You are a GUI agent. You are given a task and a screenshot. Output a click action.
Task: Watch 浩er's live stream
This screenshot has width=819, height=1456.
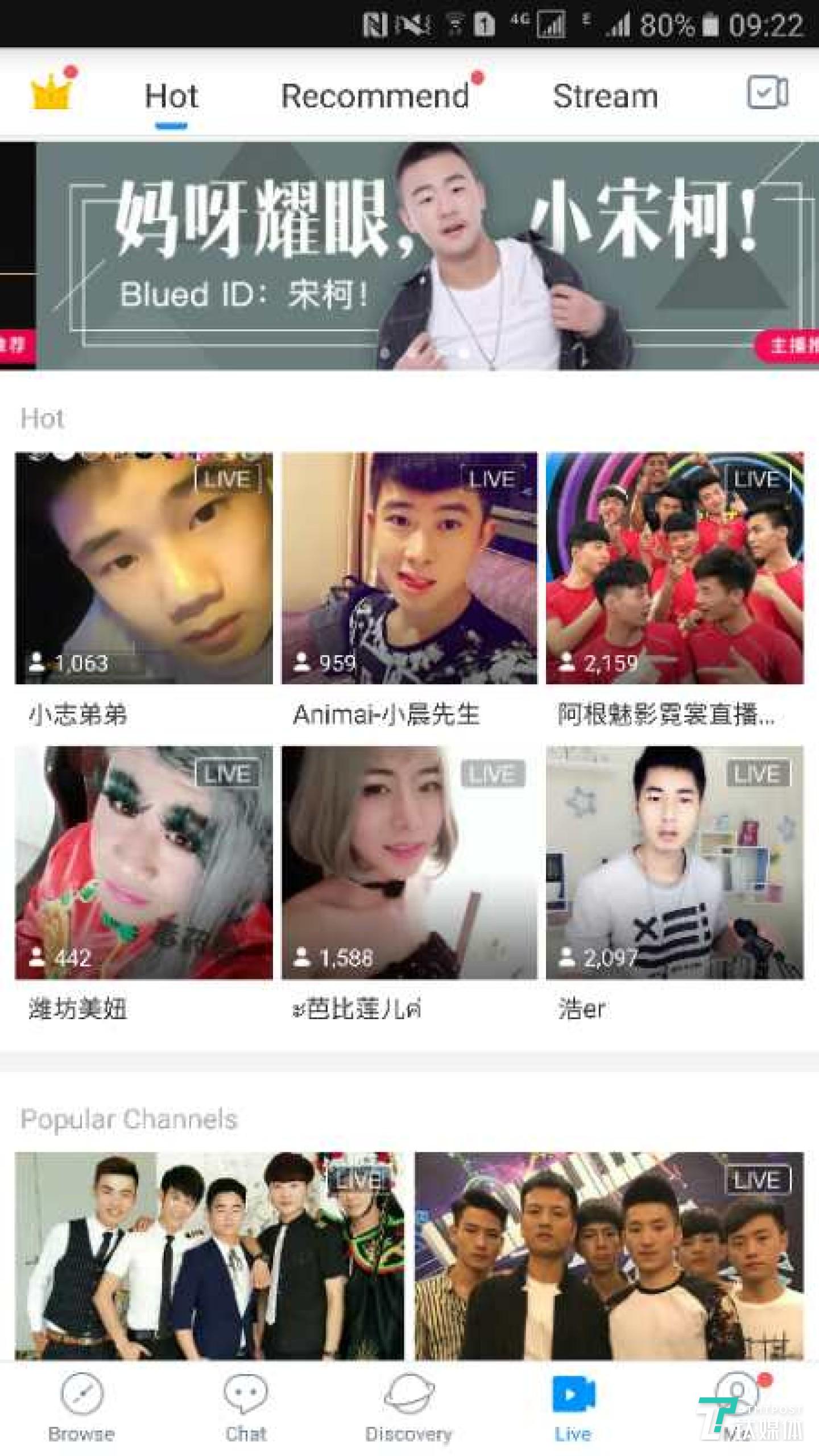[x=675, y=863]
